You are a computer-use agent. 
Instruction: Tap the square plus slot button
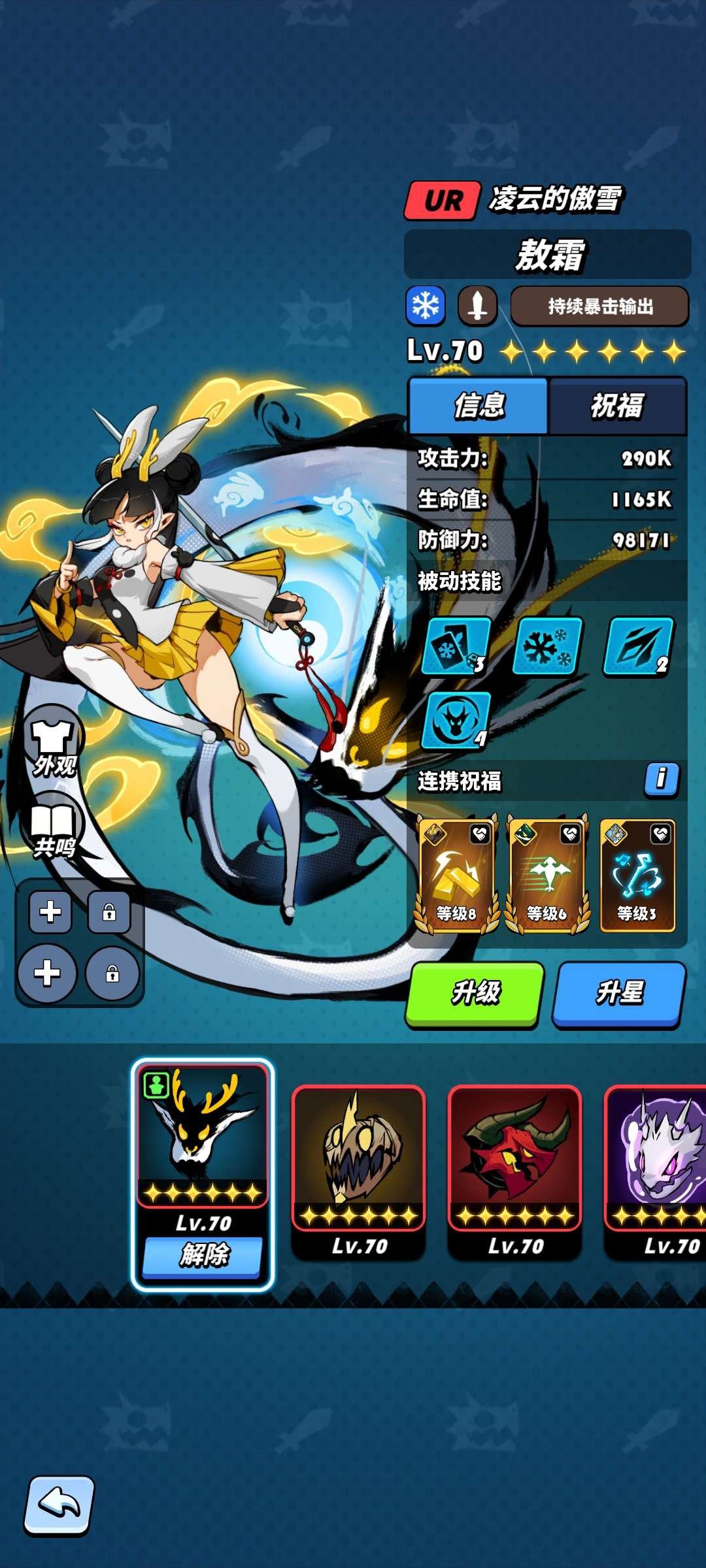pos(50,911)
